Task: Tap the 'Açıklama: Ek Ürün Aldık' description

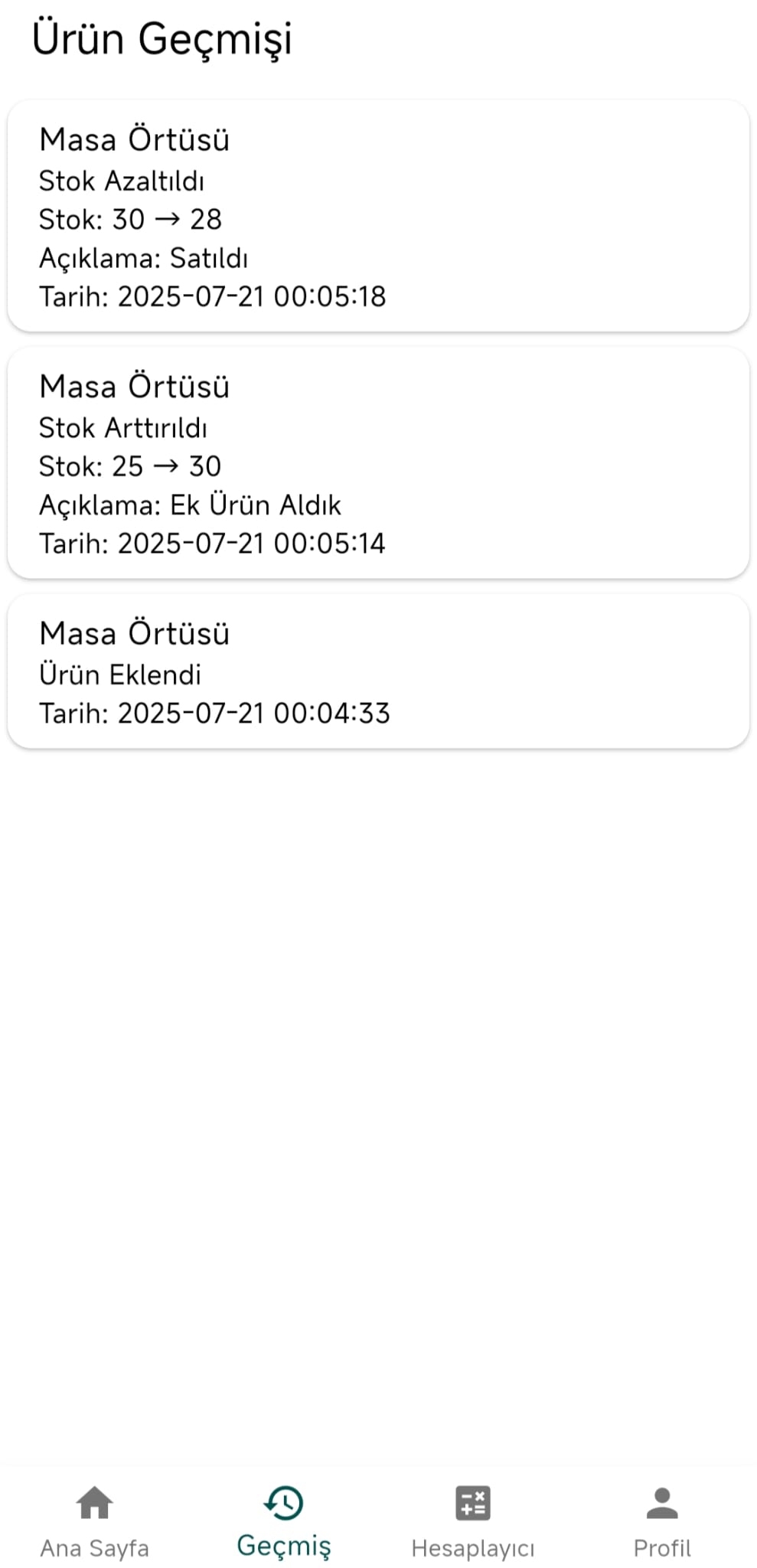Action: point(191,505)
